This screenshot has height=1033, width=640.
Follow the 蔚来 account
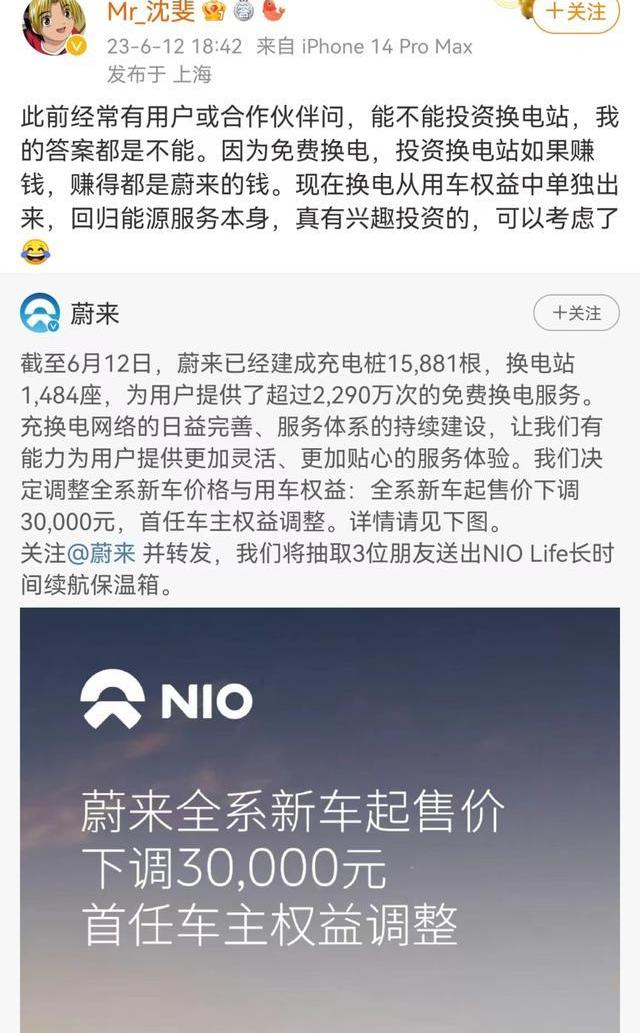point(576,313)
